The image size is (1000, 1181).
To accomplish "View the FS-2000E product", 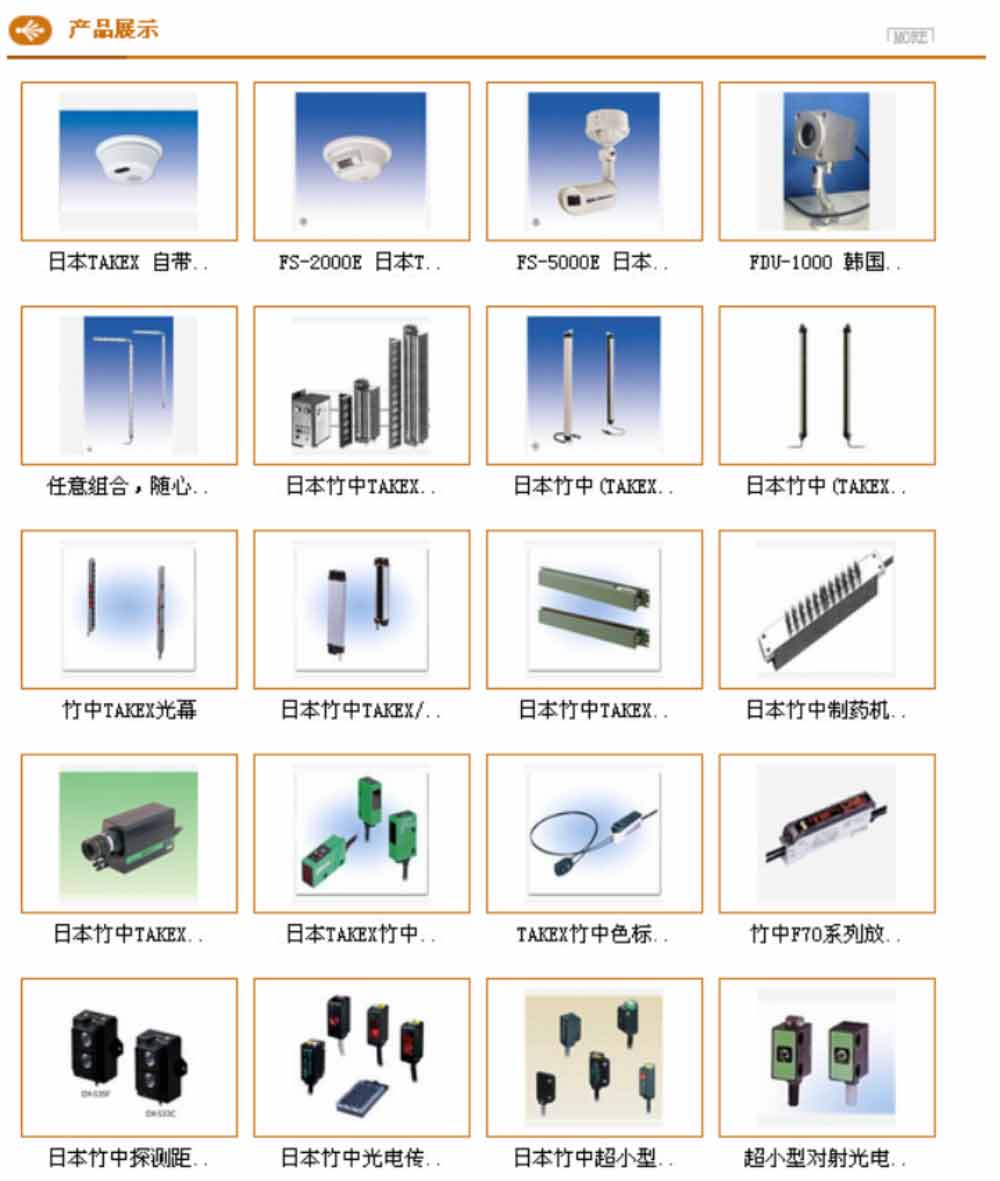I will (x=361, y=161).
